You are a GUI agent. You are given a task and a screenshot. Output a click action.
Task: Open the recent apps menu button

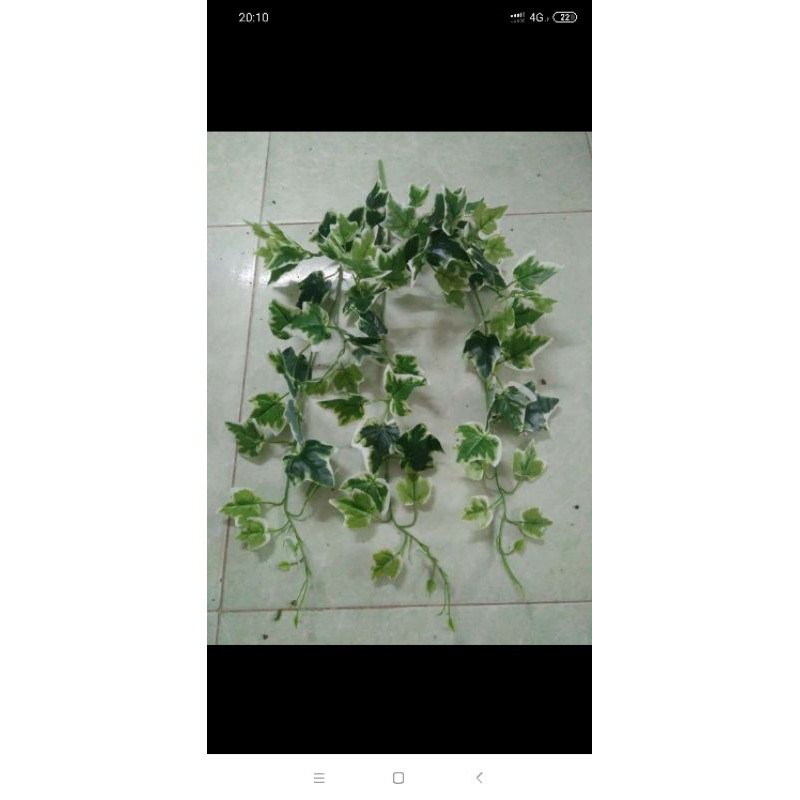pyautogui.click(x=319, y=777)
